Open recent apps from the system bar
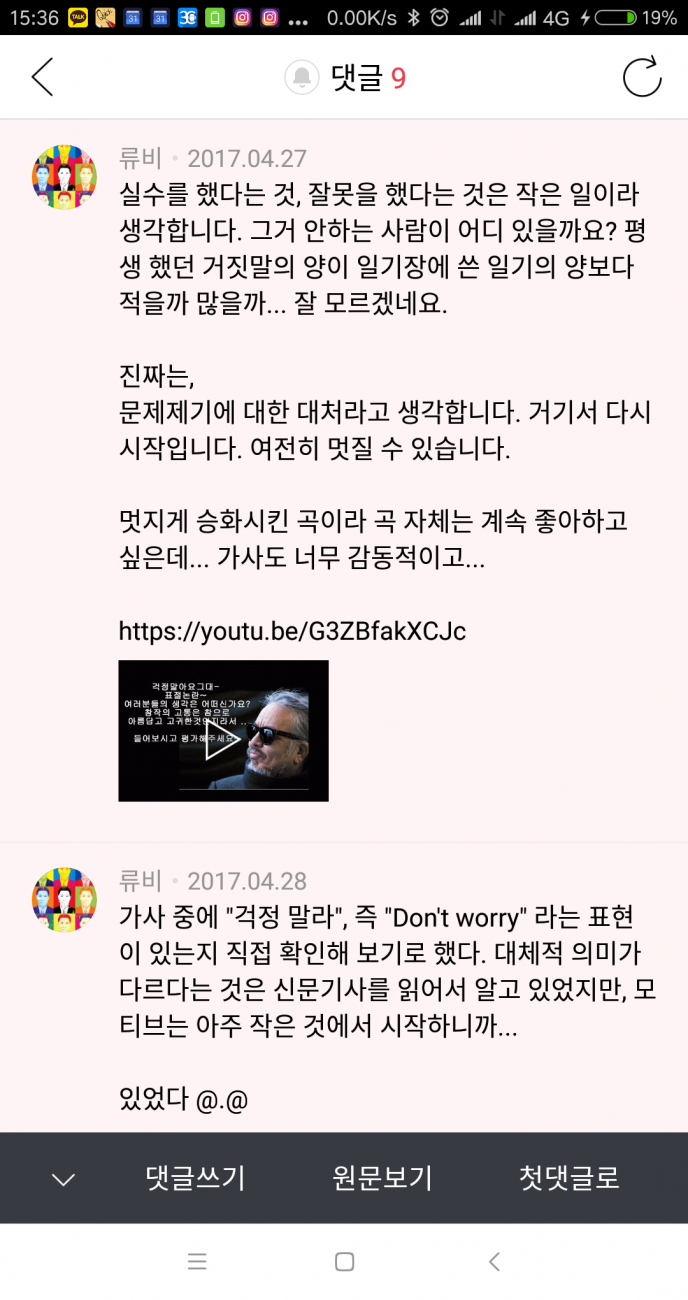 [x=197, y=1262]
